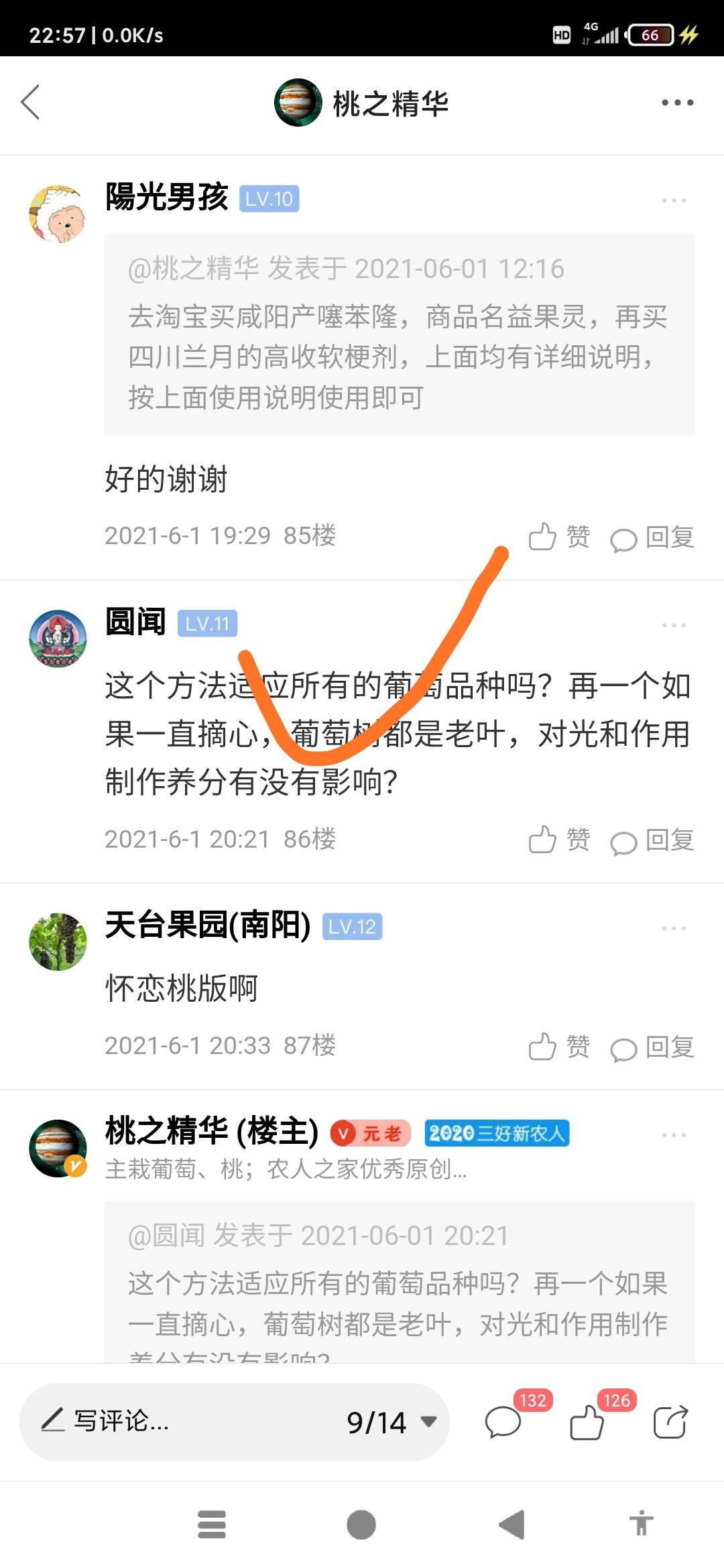Open more options for 桃之精华 (楼主) reply

click(674, 1134)
